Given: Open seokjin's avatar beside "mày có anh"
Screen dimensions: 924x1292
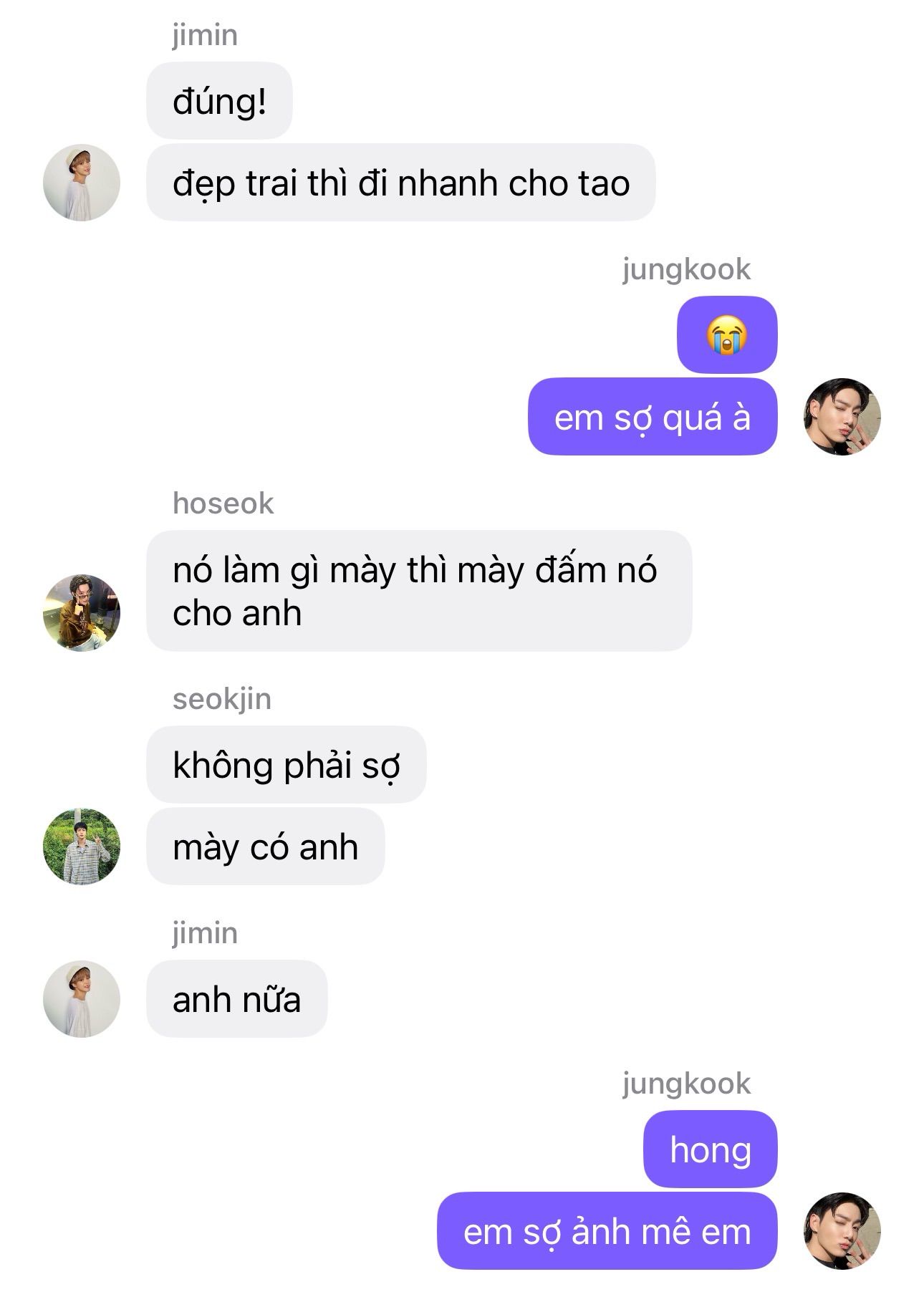Looking at the screenshot, I should pyautogui.click(x=82, y=847).
